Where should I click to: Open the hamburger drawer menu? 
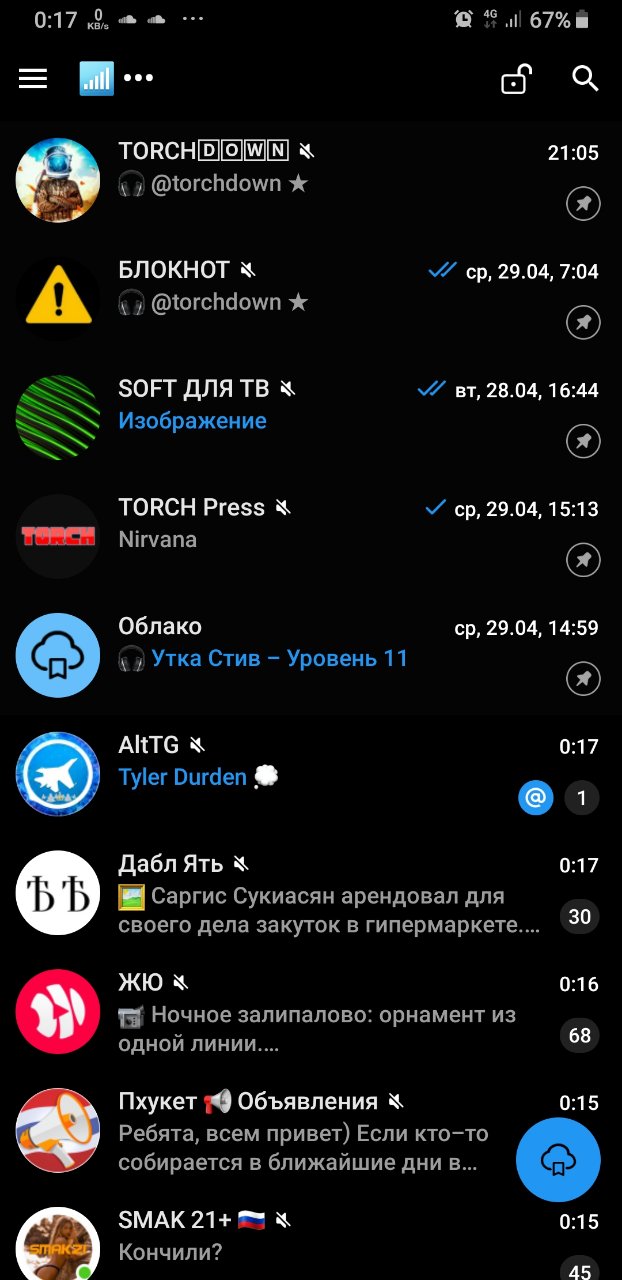[x=33, y=79]
